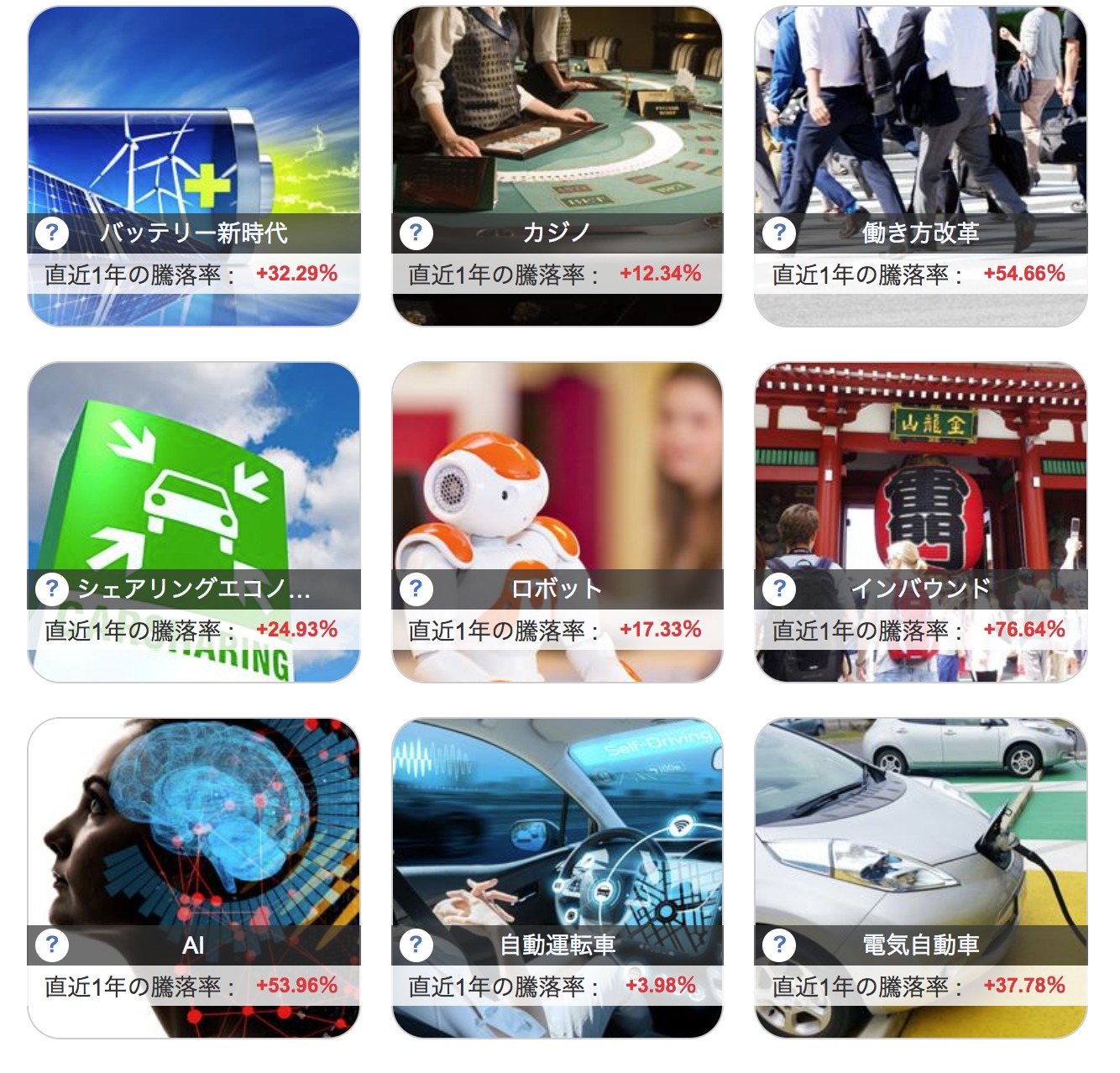Show the explanation for 自動運転車
This screenshot has height=1073, width=1120.
[x=416, y=945]
